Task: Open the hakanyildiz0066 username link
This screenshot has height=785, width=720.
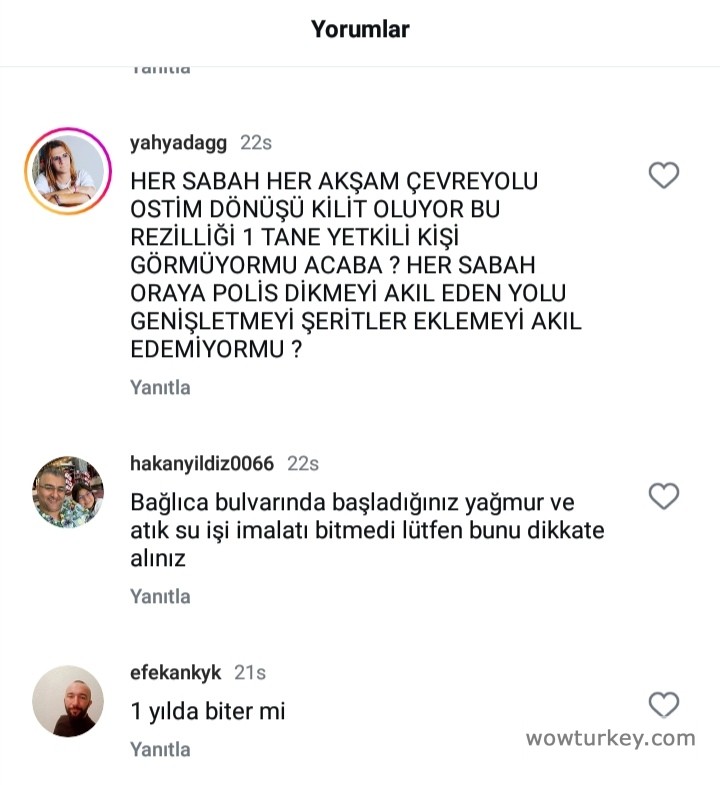Action: pos(202,464)
